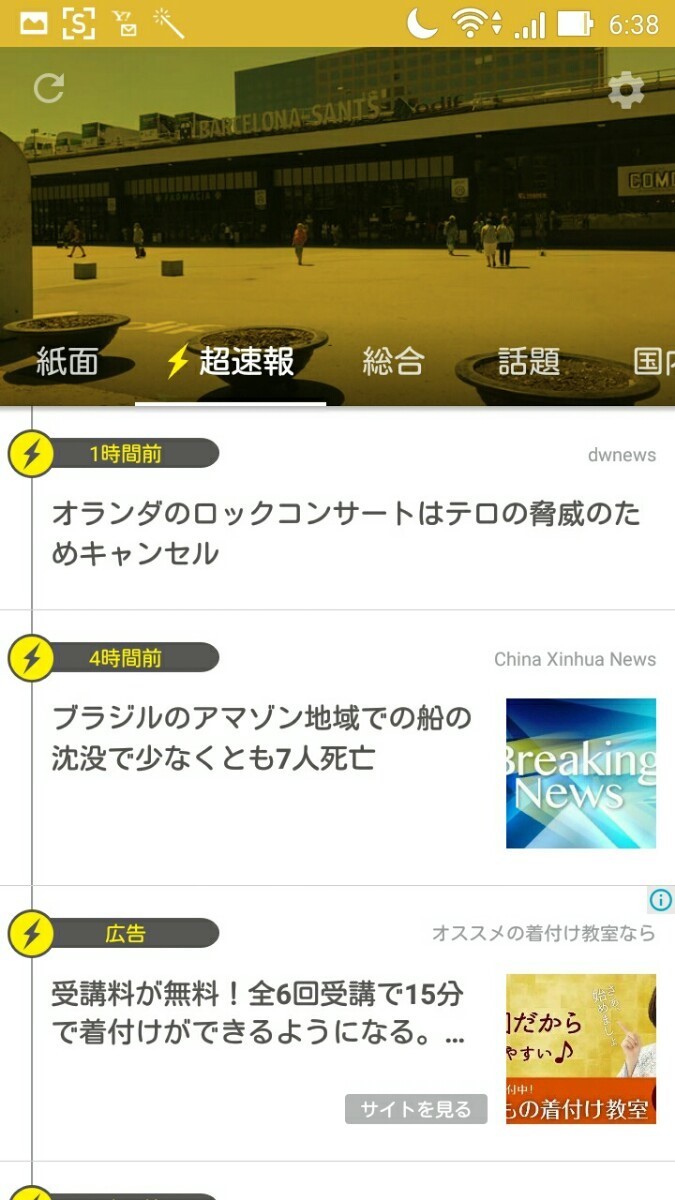Open the settings gear
Image resolution: width=675 pixels, height=1200 pixels.
pos(626,91)
